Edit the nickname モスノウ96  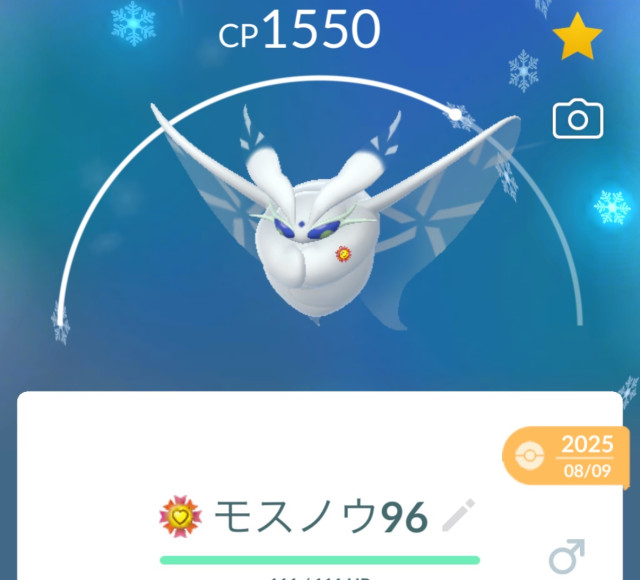pyautogui.click(x=458, y=517)
